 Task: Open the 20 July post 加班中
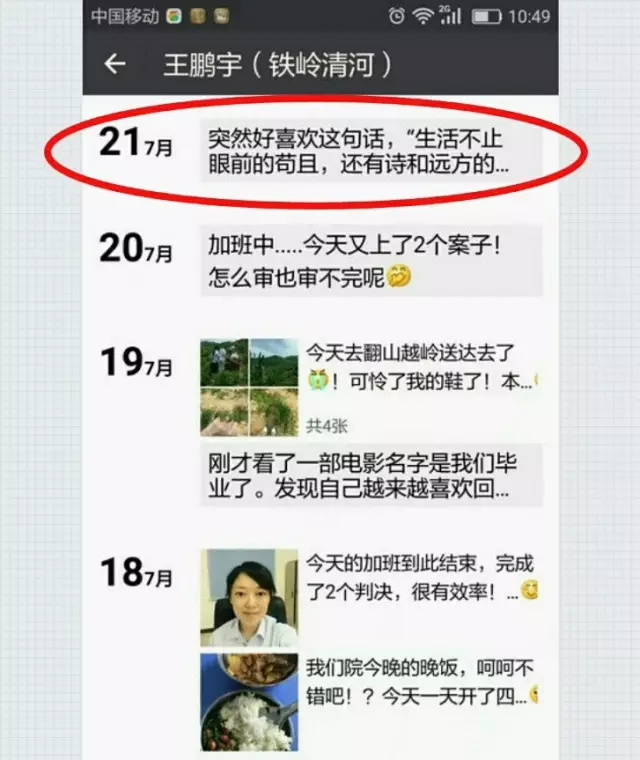pyautogui.click(x=370, y=260)
